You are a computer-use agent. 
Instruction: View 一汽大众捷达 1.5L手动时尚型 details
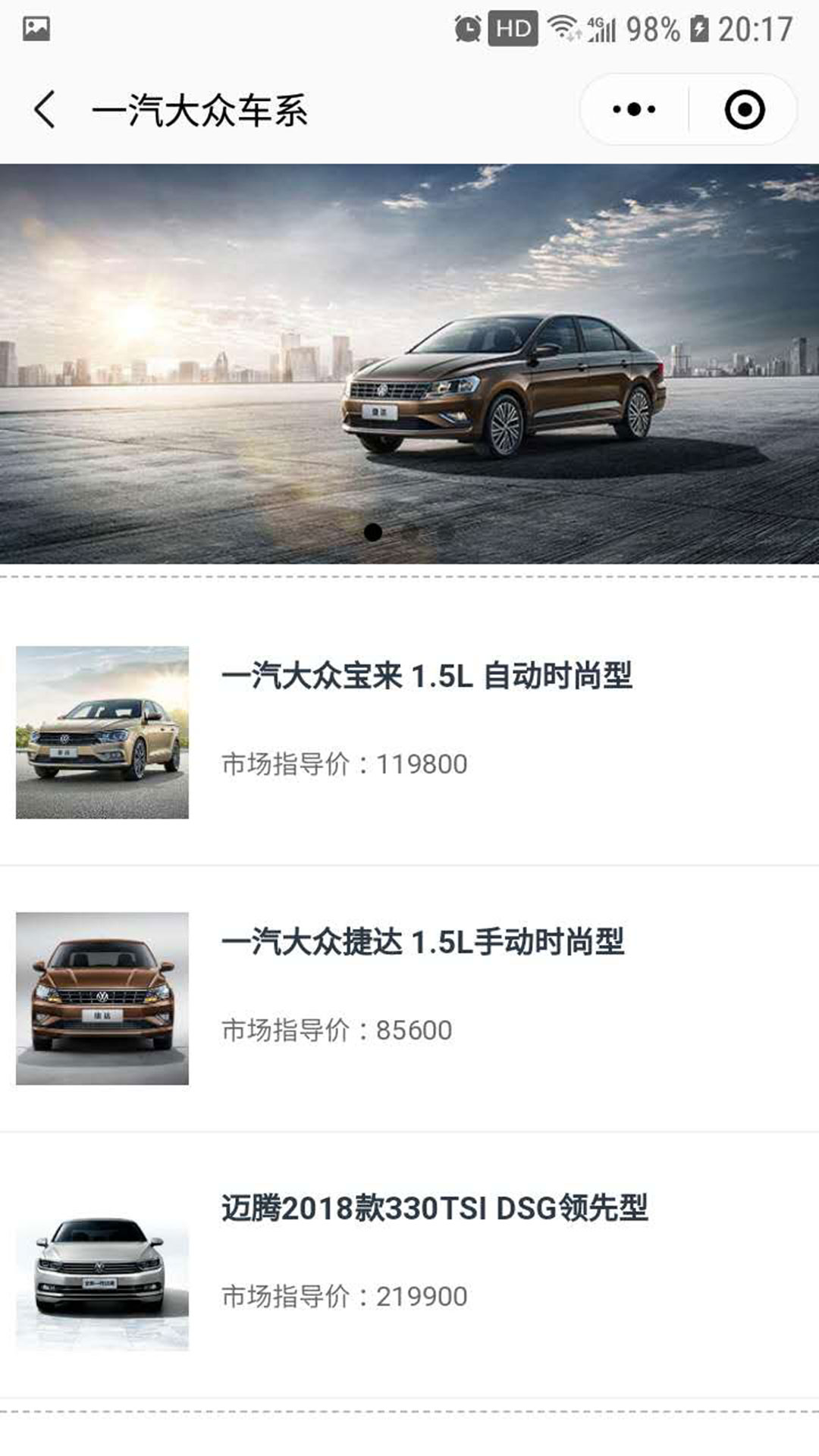click(x=422, y=942)
